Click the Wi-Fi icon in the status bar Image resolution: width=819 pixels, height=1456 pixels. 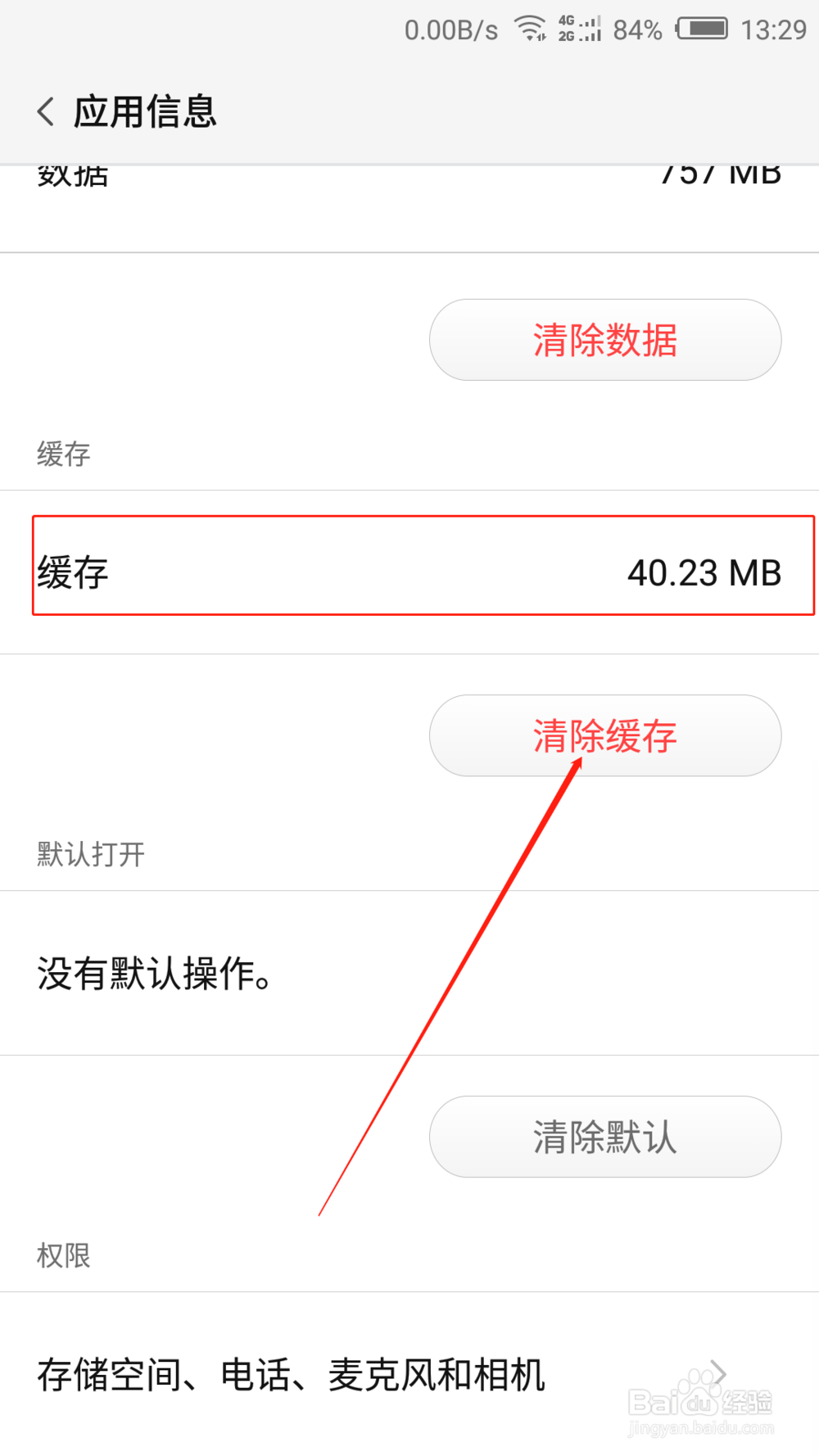pyautogui.click(x=529, y=29)
